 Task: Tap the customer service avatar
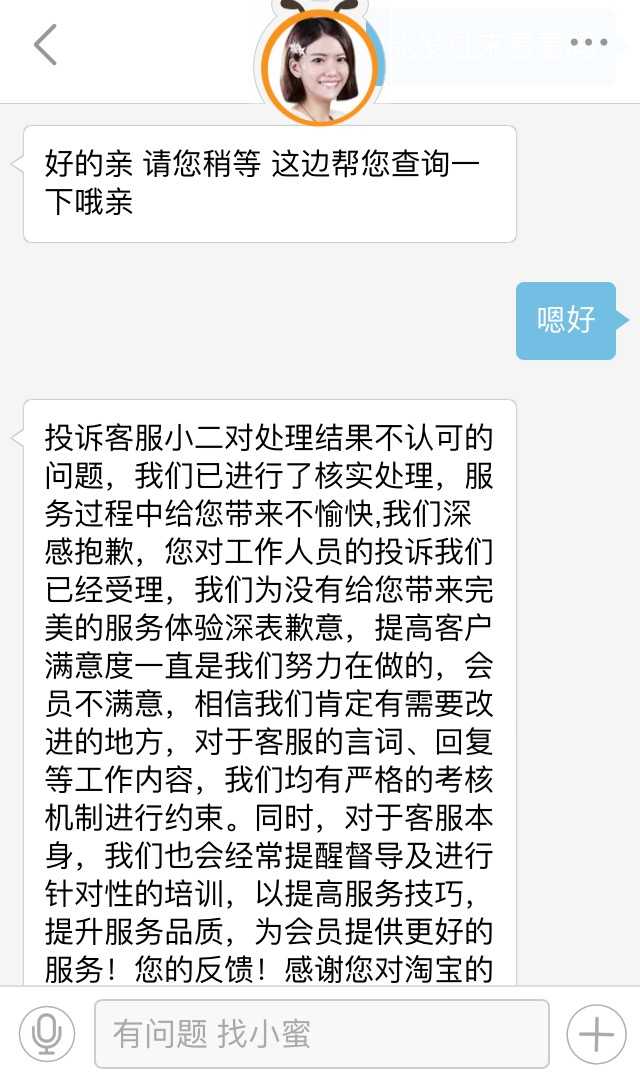[320, 62]
